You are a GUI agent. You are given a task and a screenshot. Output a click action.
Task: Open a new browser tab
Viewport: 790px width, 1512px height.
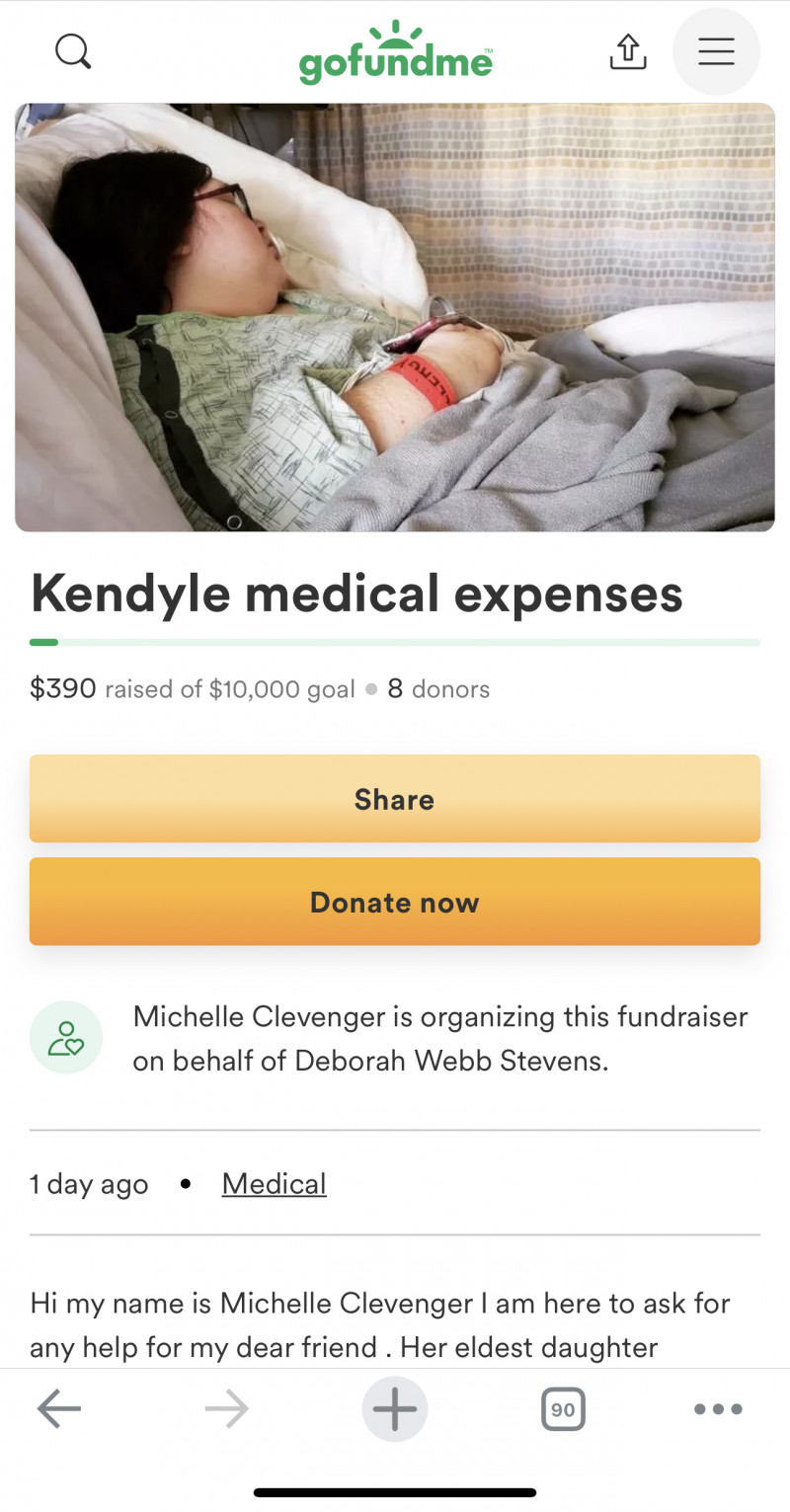click(395, 1409)
